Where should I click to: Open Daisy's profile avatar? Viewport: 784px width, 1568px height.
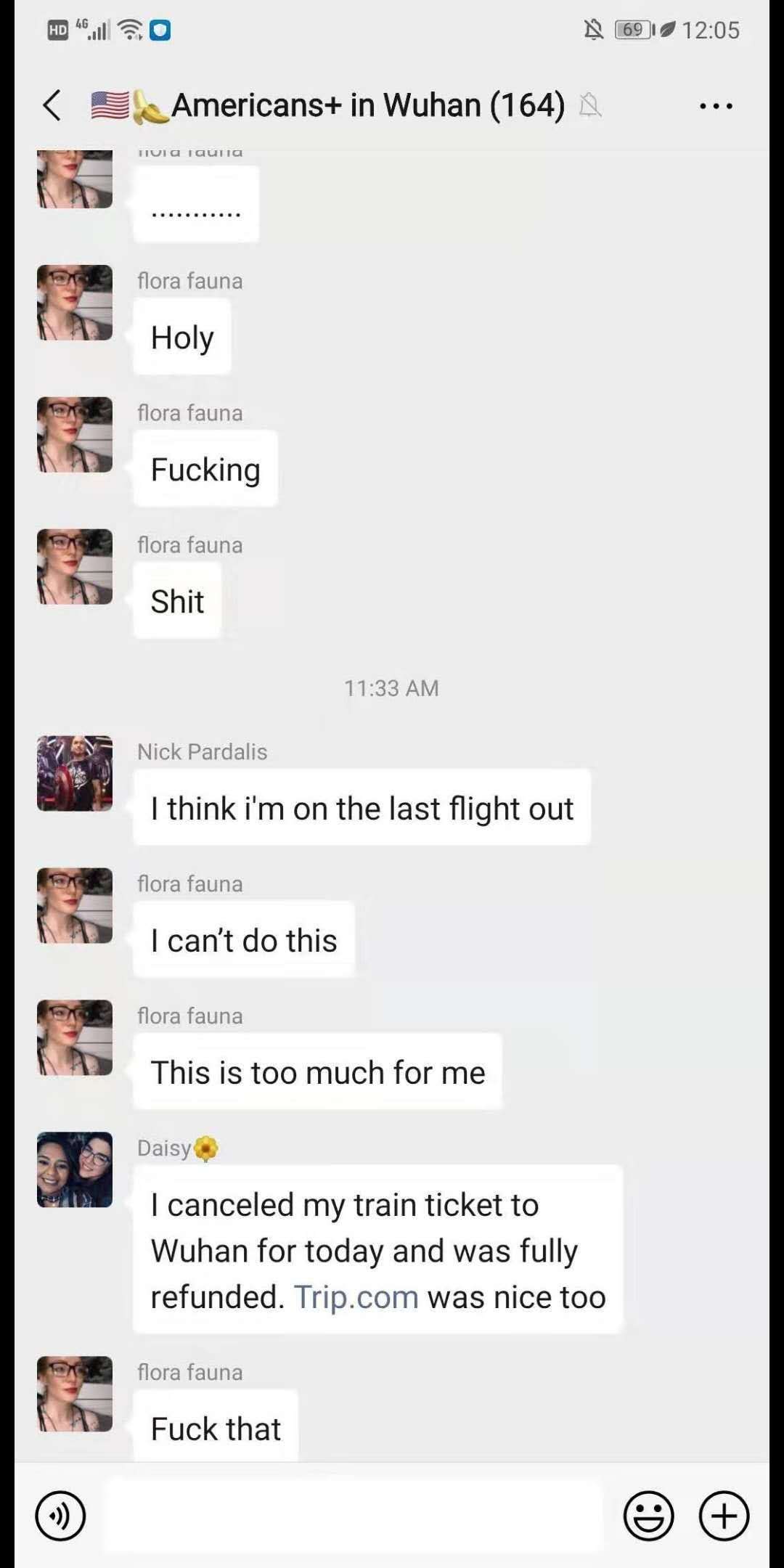(75, 1169)
